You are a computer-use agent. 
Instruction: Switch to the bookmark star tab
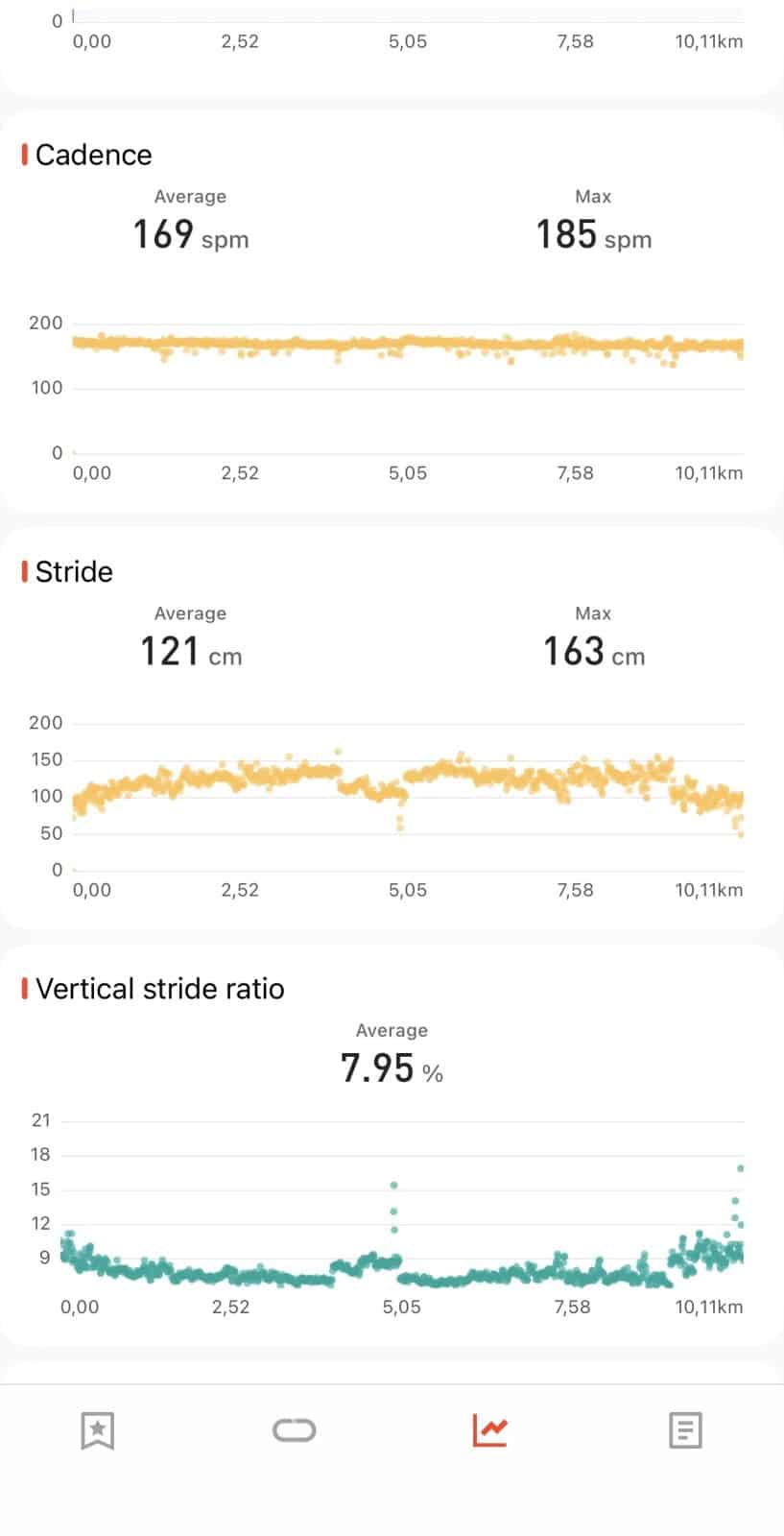98,1430
